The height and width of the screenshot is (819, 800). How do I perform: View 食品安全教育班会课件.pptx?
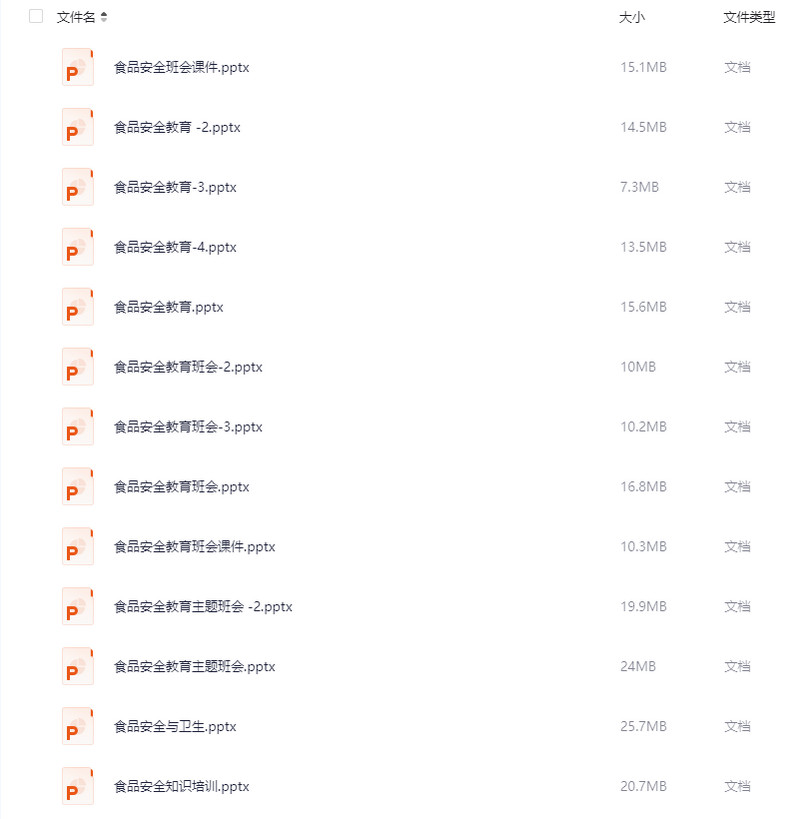[x=194, y=547]
